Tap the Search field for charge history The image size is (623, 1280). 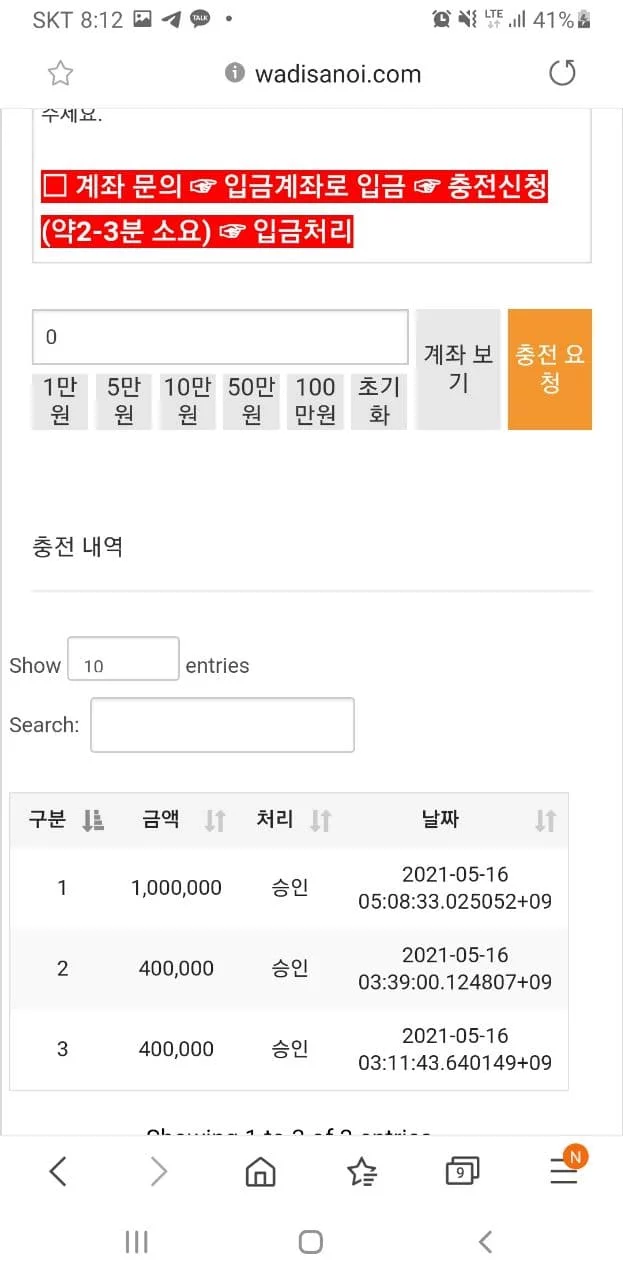[222, 725]
